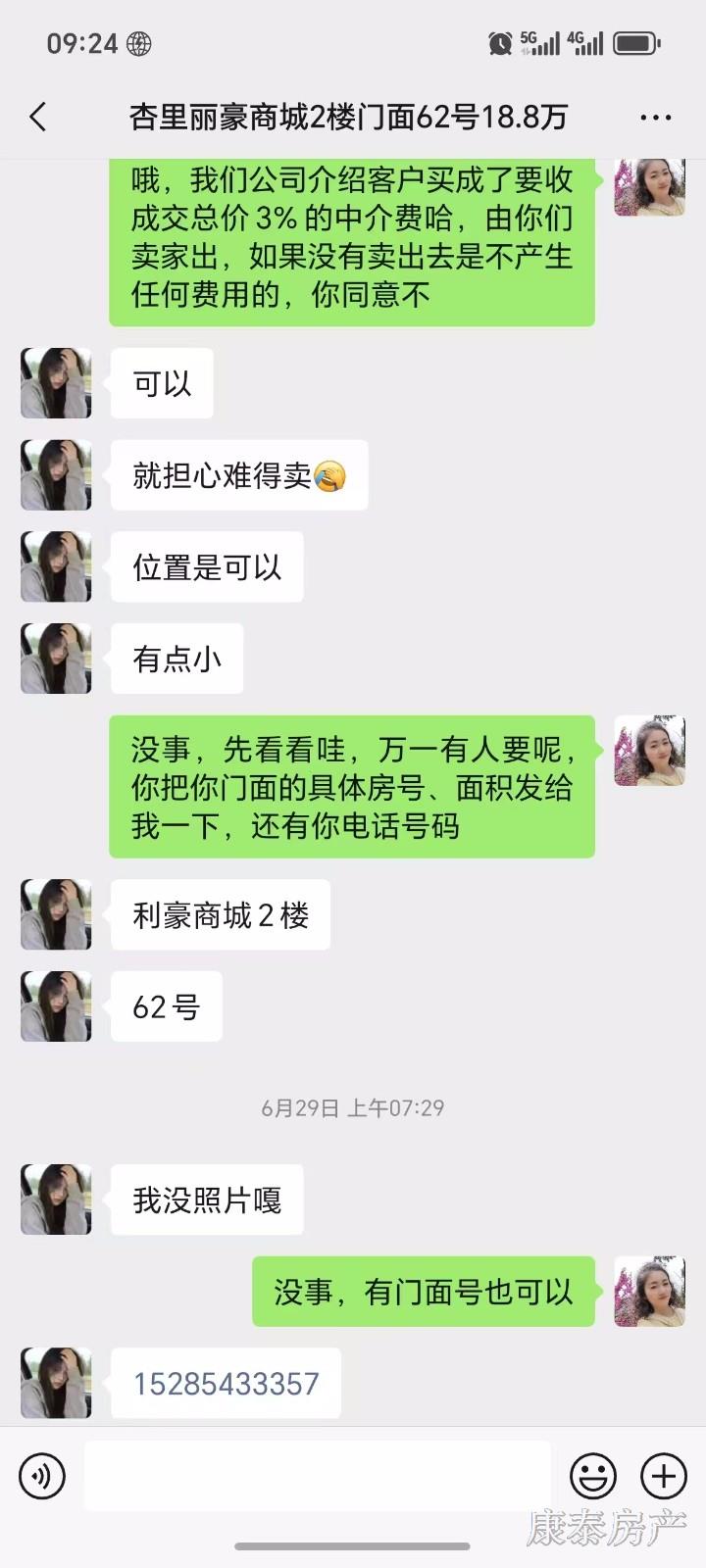This screenshot has height=1568, width=706.
Task: Tap the phone number 15285433357
Action: click(x=227, y=1384)
